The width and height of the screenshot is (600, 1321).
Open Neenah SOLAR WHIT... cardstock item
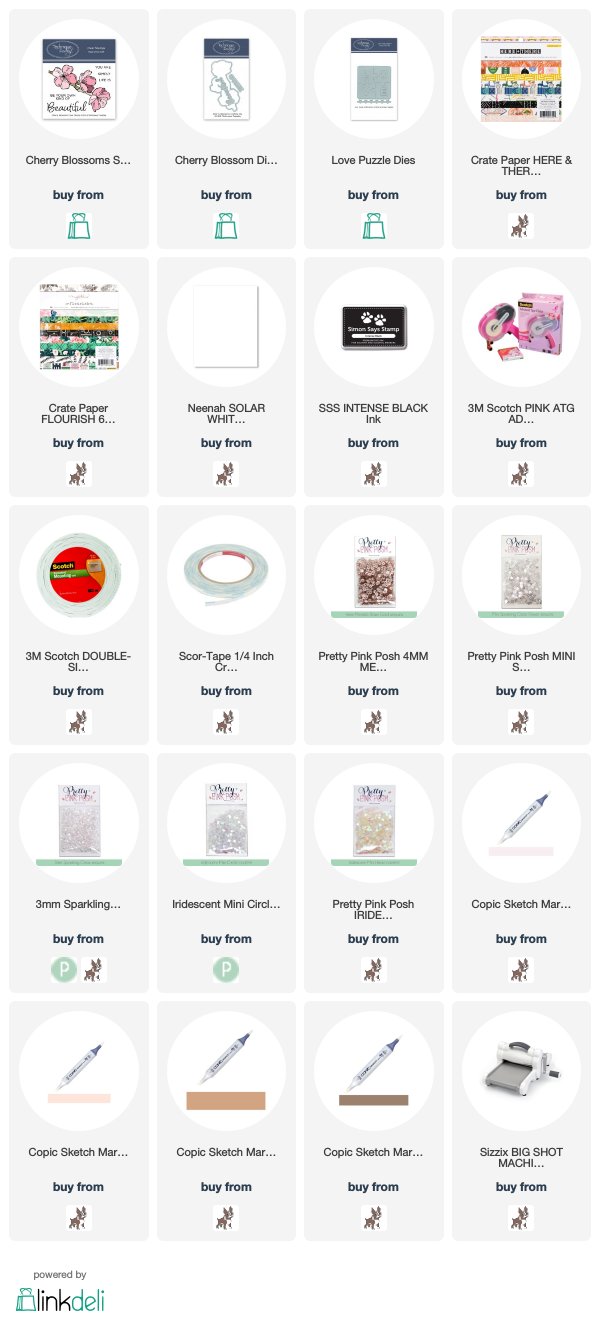pyautogui.click(x=226, y=415)
